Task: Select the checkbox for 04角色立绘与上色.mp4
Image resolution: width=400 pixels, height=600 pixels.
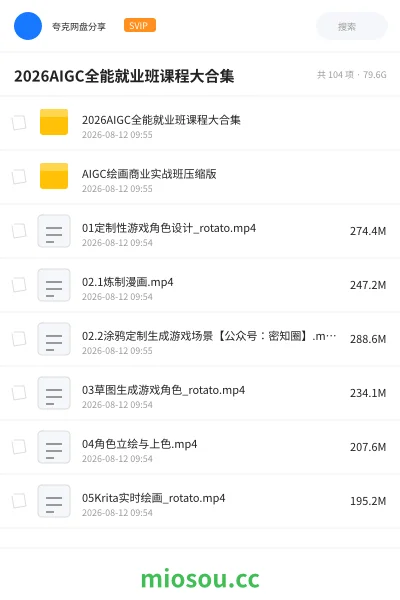Action: tap(19, 447)
